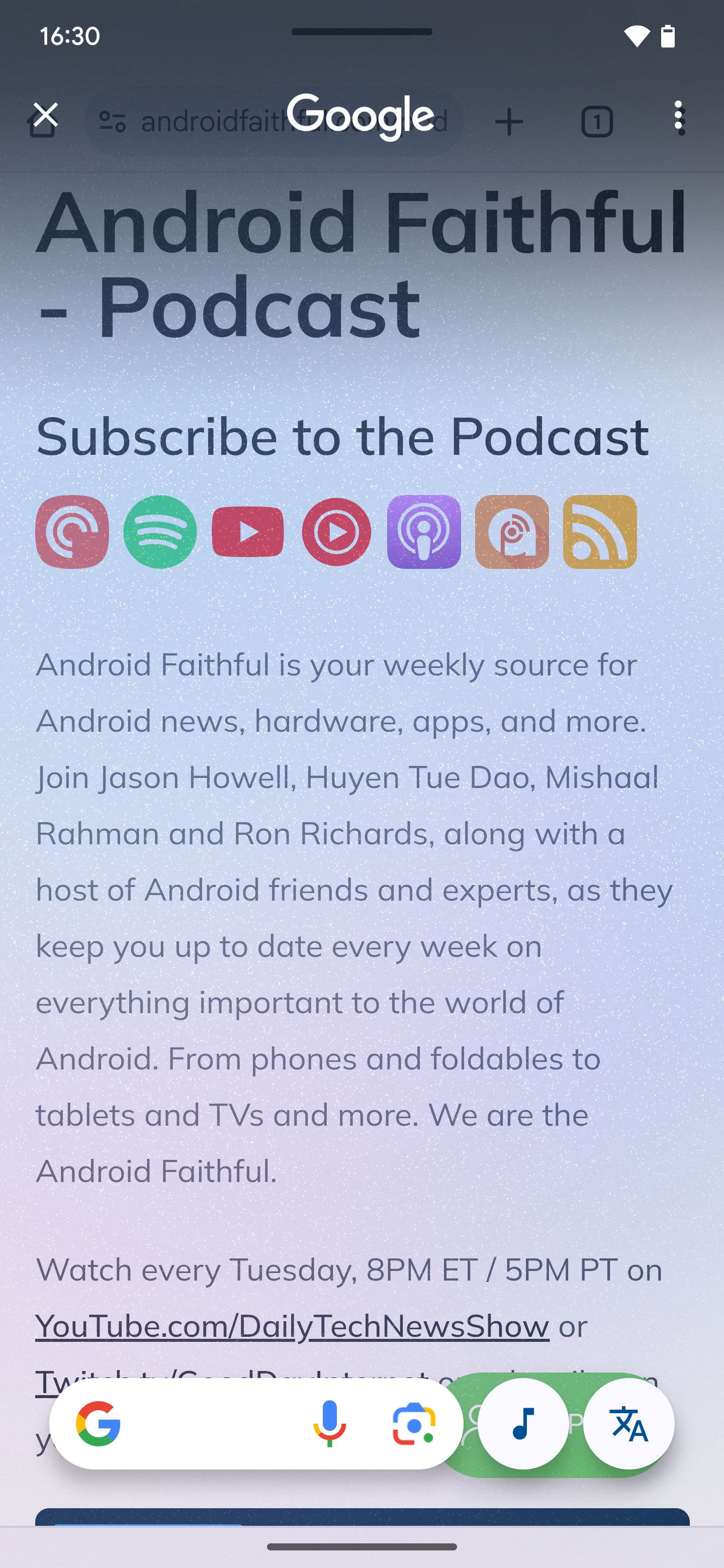Tap the Google search box
The height and width of the screenshot is (1568, 724).
201,1424
